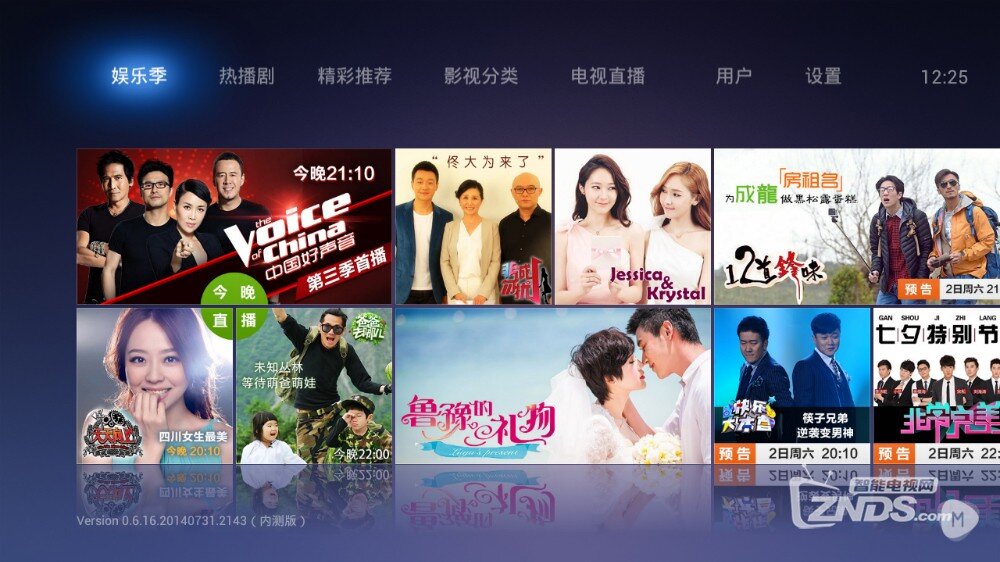Open the 电视直播 tab
The width and height of the screenshot is (1000, 562).
tap(608, 76)
